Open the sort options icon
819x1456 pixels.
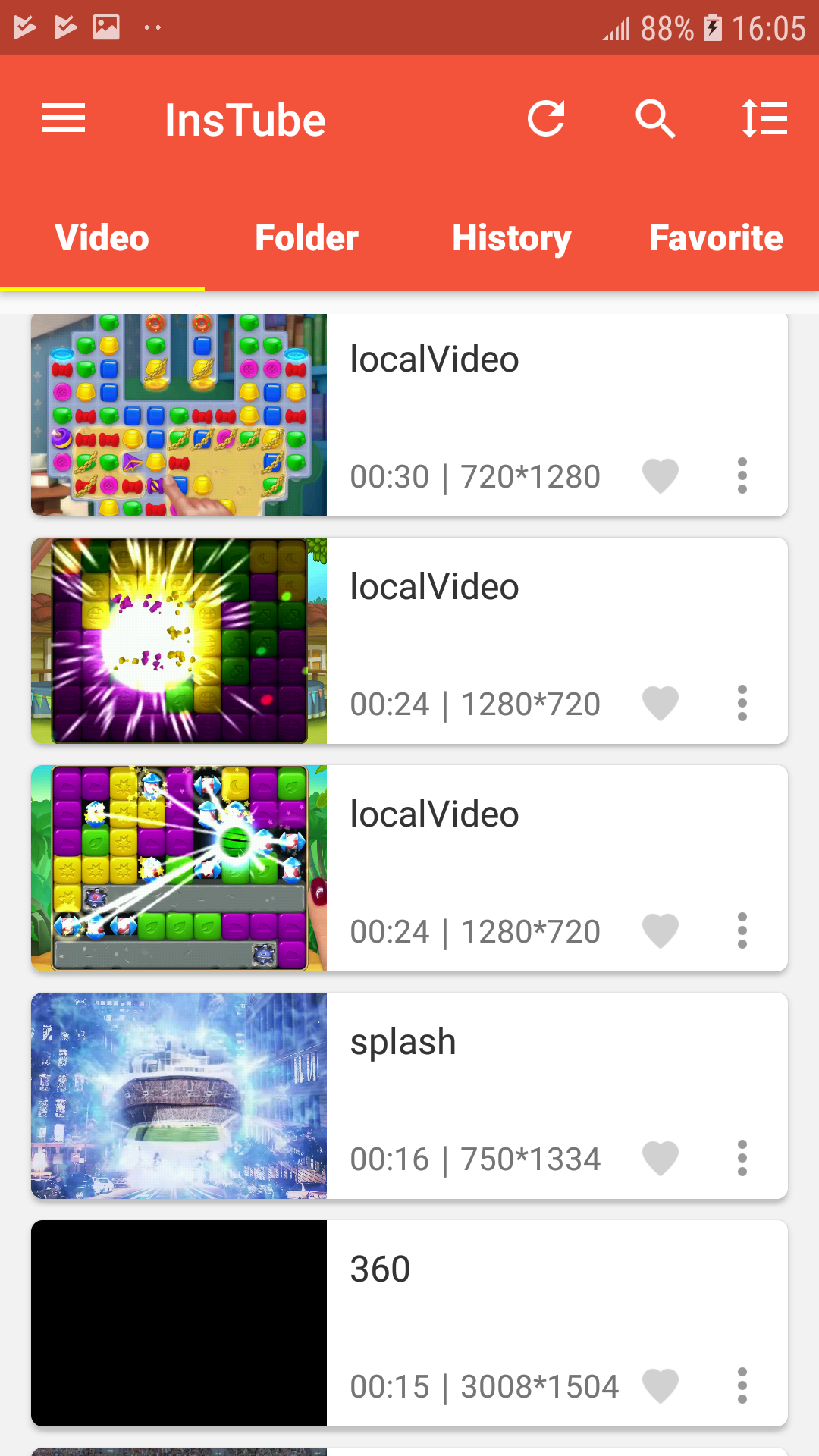(x=764, y=119)
